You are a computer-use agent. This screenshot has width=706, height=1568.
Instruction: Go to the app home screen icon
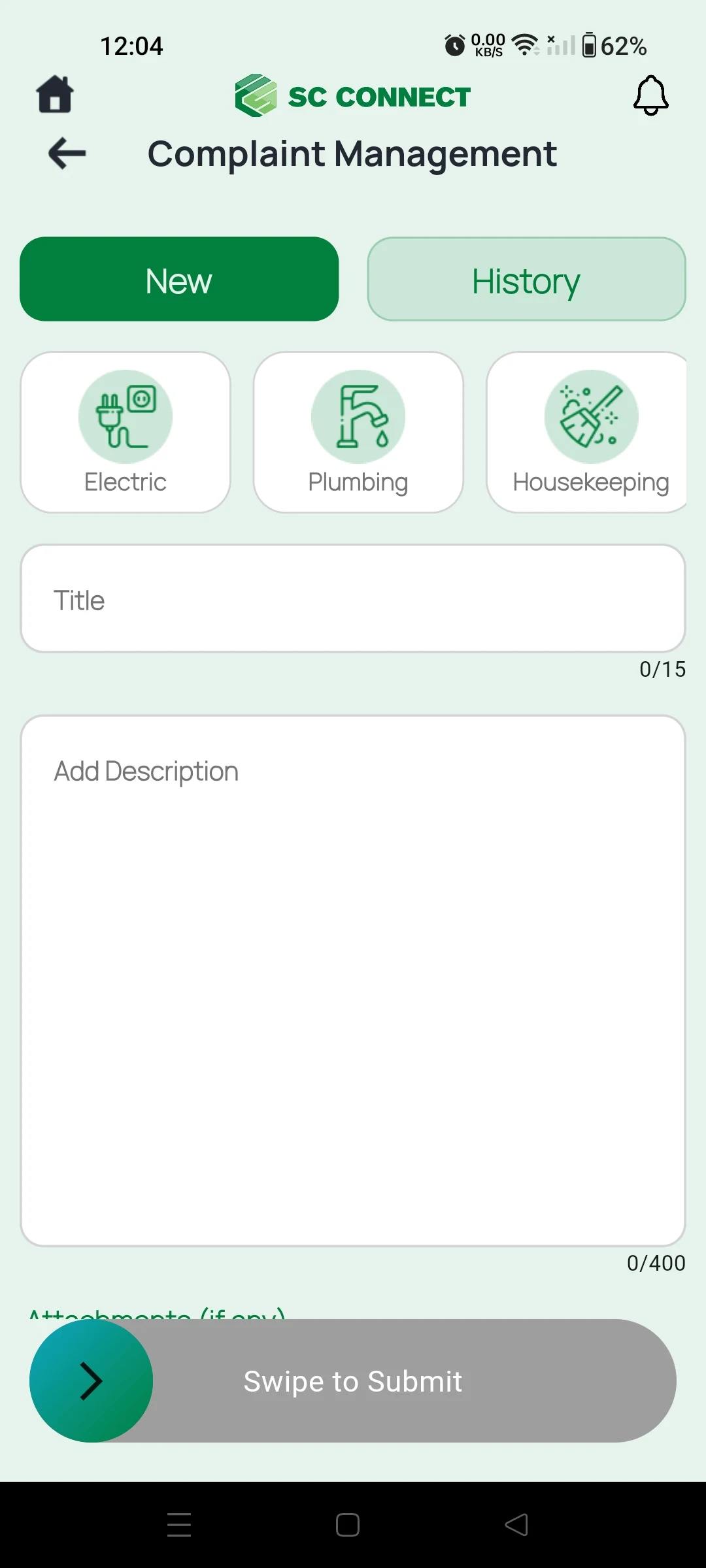tap(55, 95)
